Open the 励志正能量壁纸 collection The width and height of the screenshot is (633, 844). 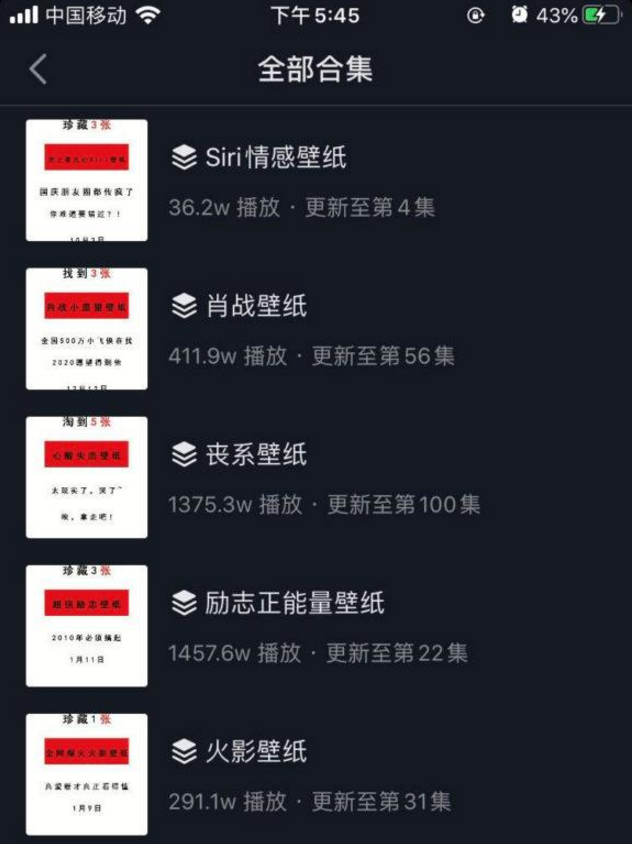tap(294, 603)
